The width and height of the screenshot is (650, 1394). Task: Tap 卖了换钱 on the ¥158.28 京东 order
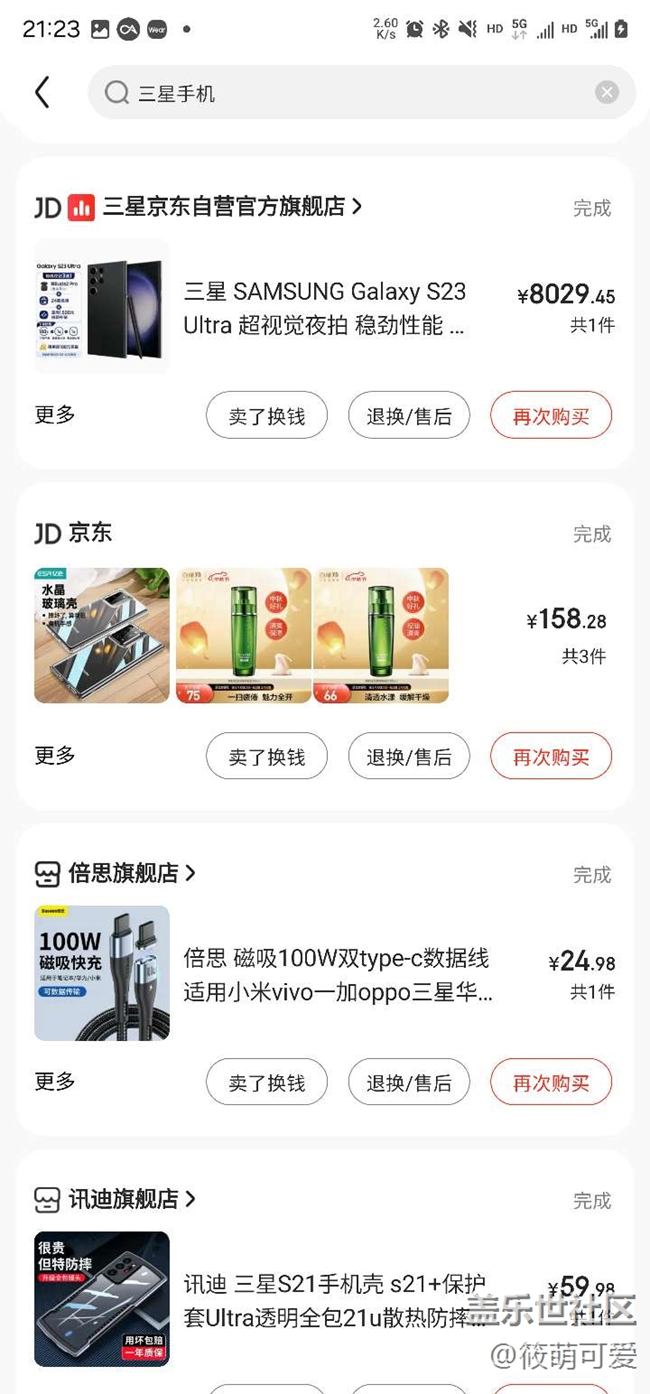267,757
